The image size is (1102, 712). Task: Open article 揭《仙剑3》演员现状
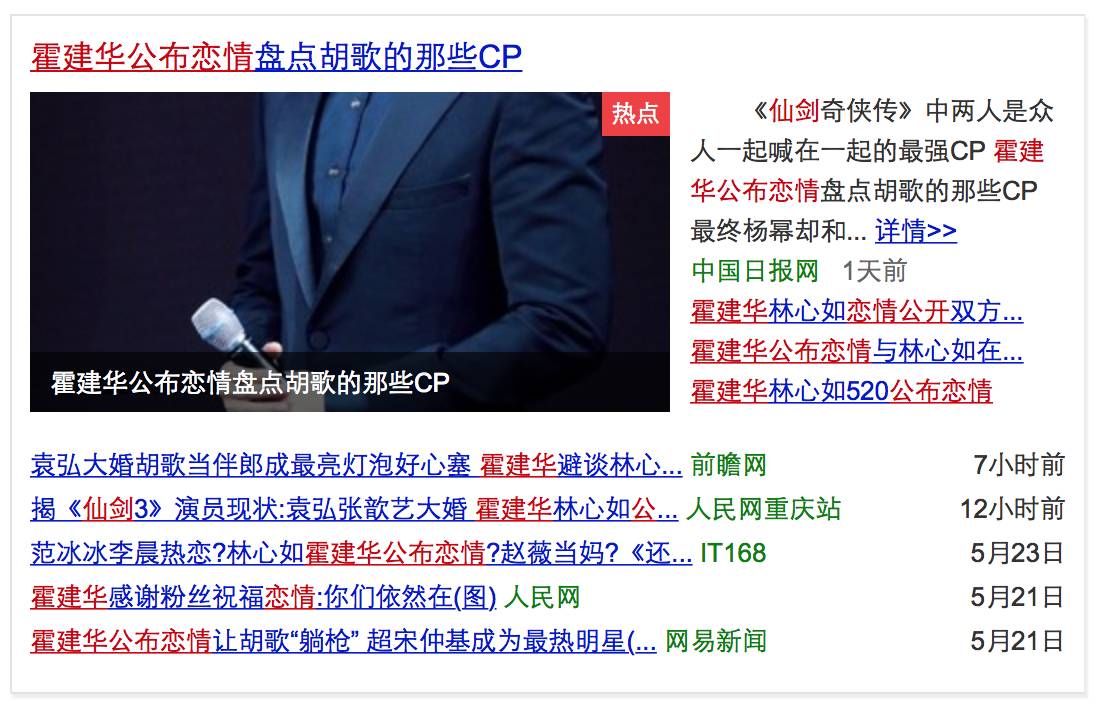tap(354, 510)
